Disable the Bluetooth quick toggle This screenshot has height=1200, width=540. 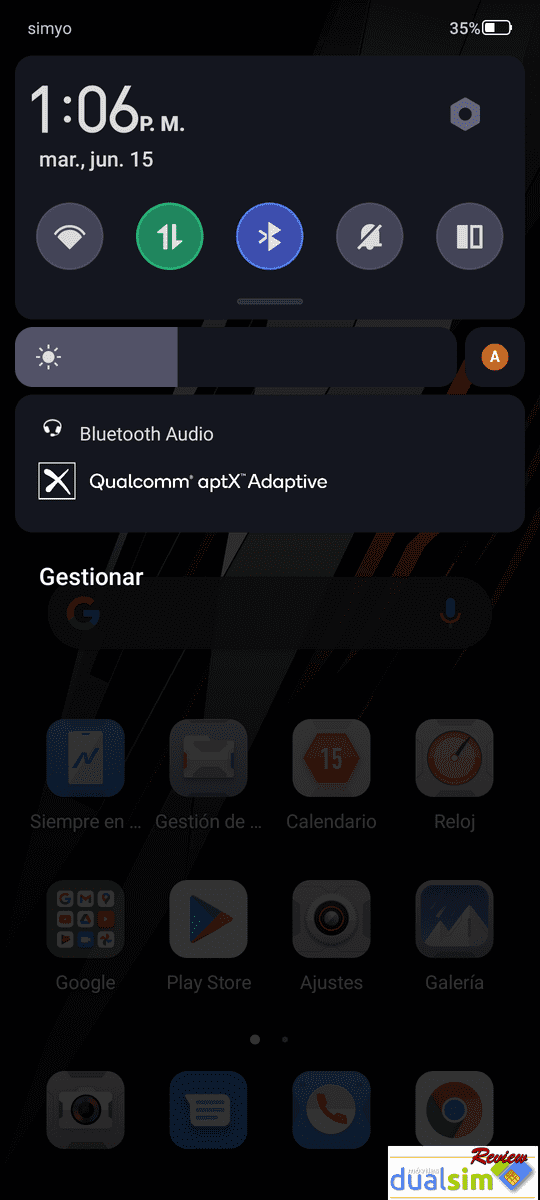[270, 237]
